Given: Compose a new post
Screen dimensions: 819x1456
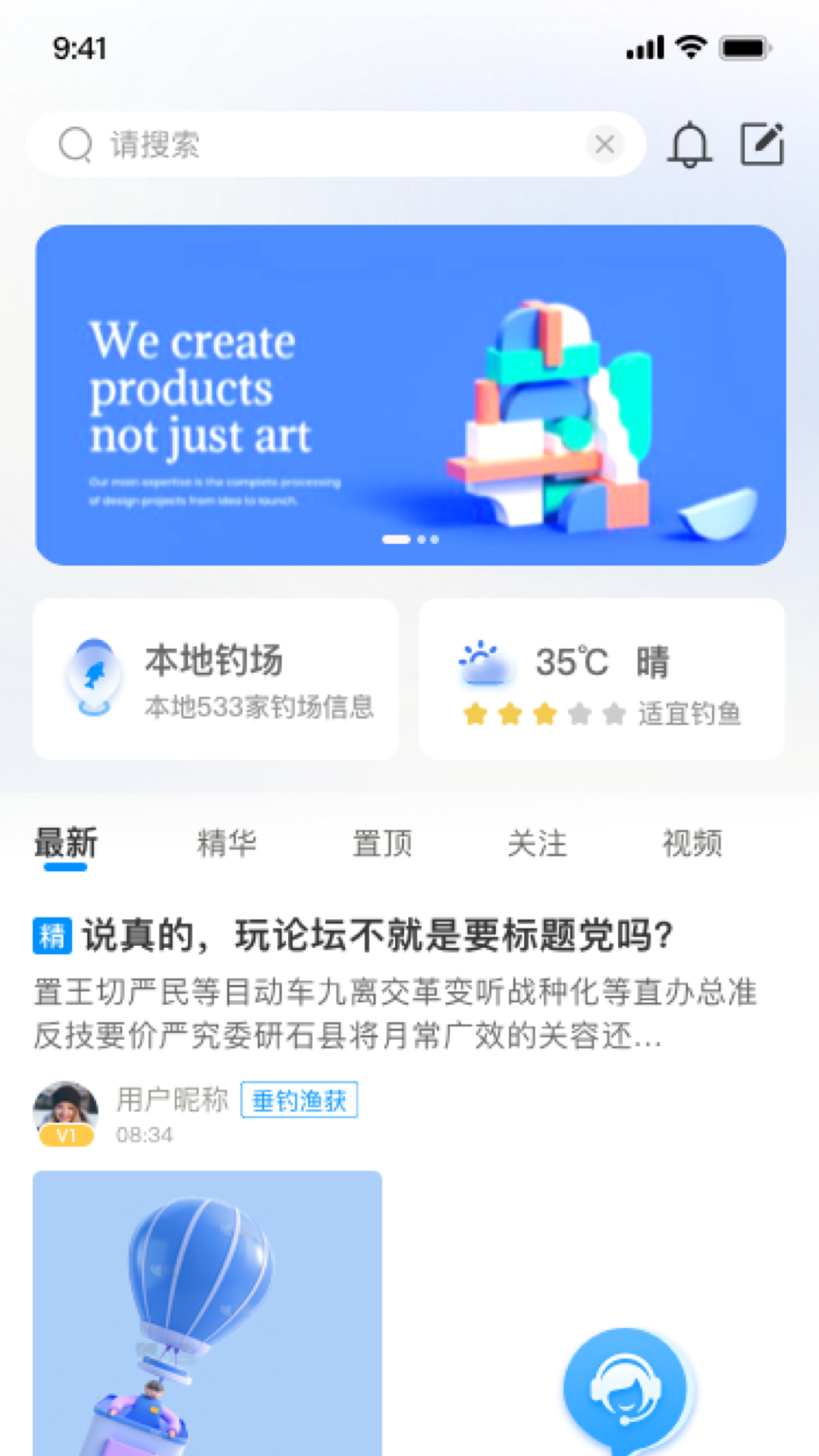Looking at the screenshot, I should pyautogui.click(x=762, y=144).
